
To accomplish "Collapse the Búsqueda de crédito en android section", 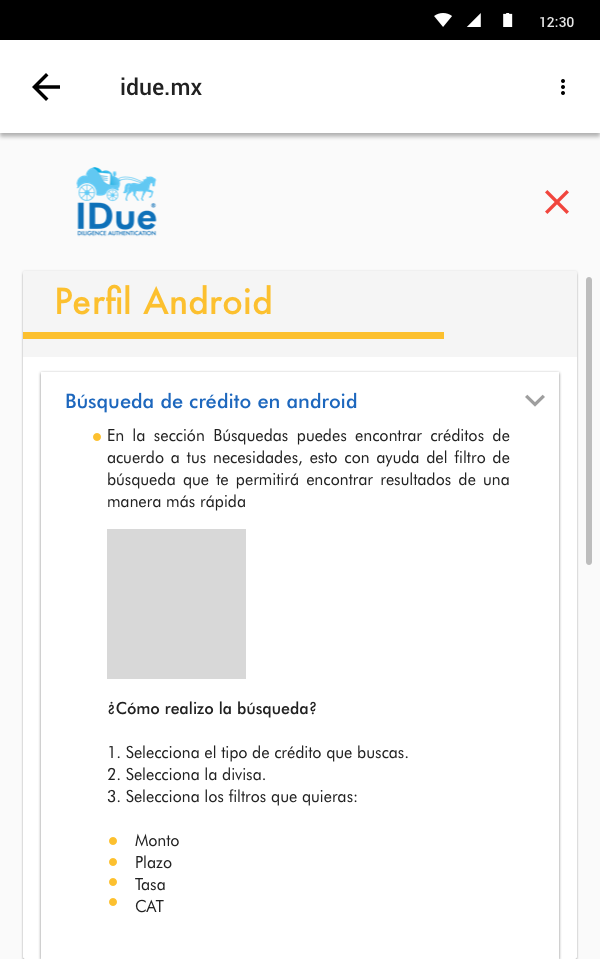I will (x=535, y=401).
